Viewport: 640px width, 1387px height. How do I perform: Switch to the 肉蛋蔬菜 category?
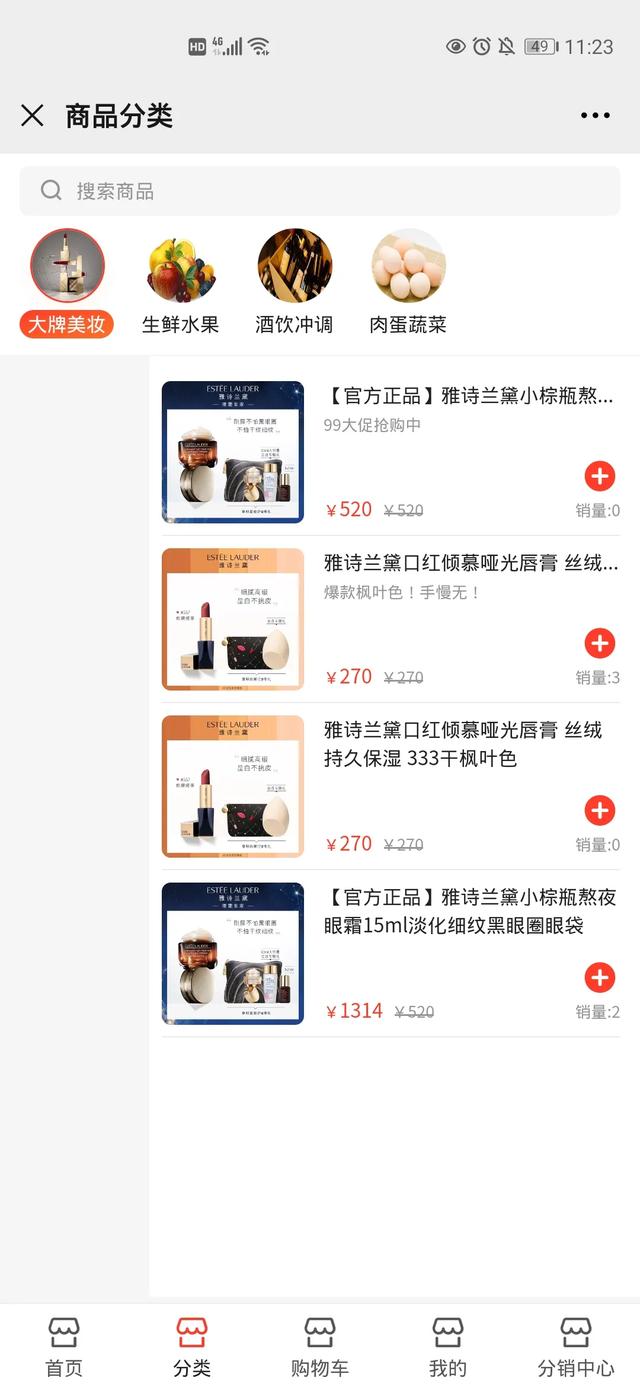[408, 282]
